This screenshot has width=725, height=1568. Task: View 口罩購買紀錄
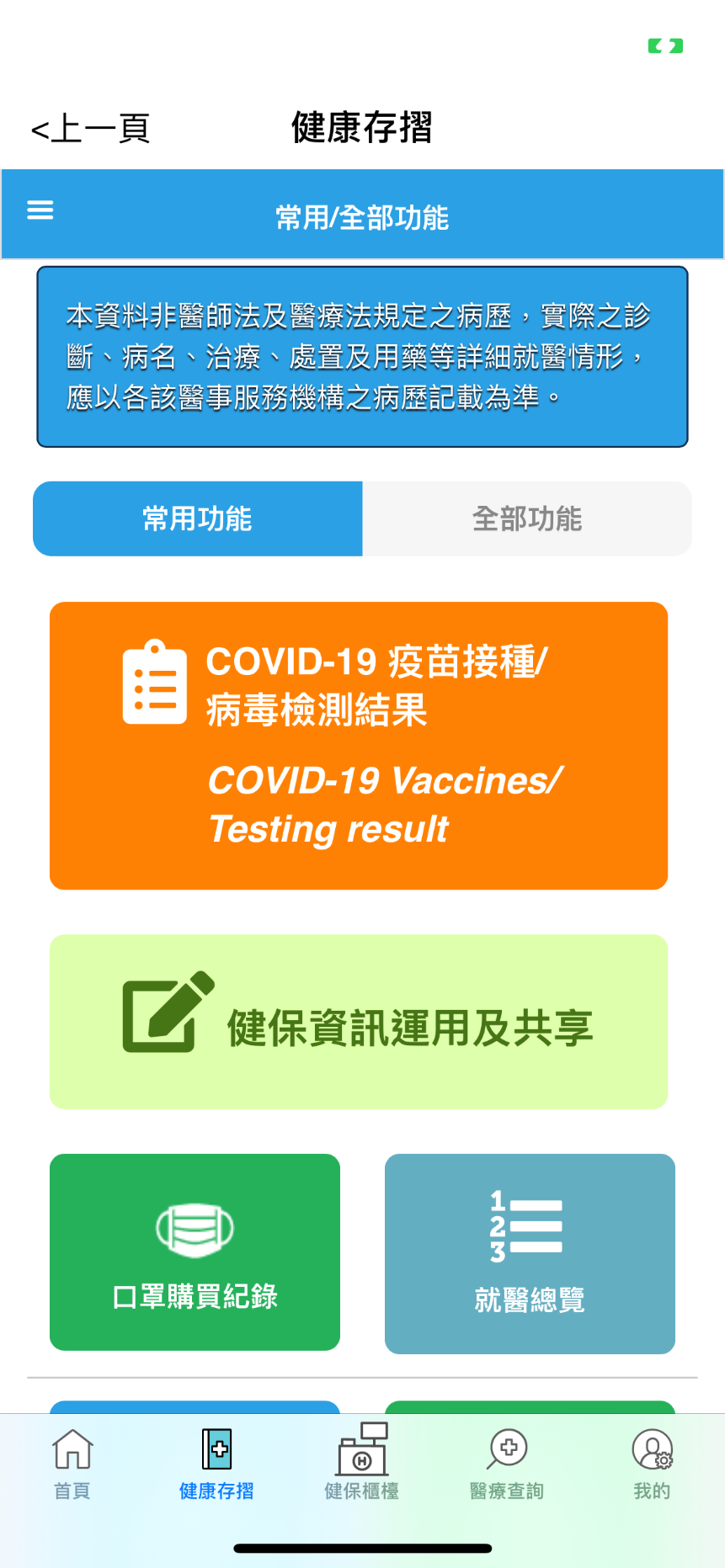point(195,1252)
